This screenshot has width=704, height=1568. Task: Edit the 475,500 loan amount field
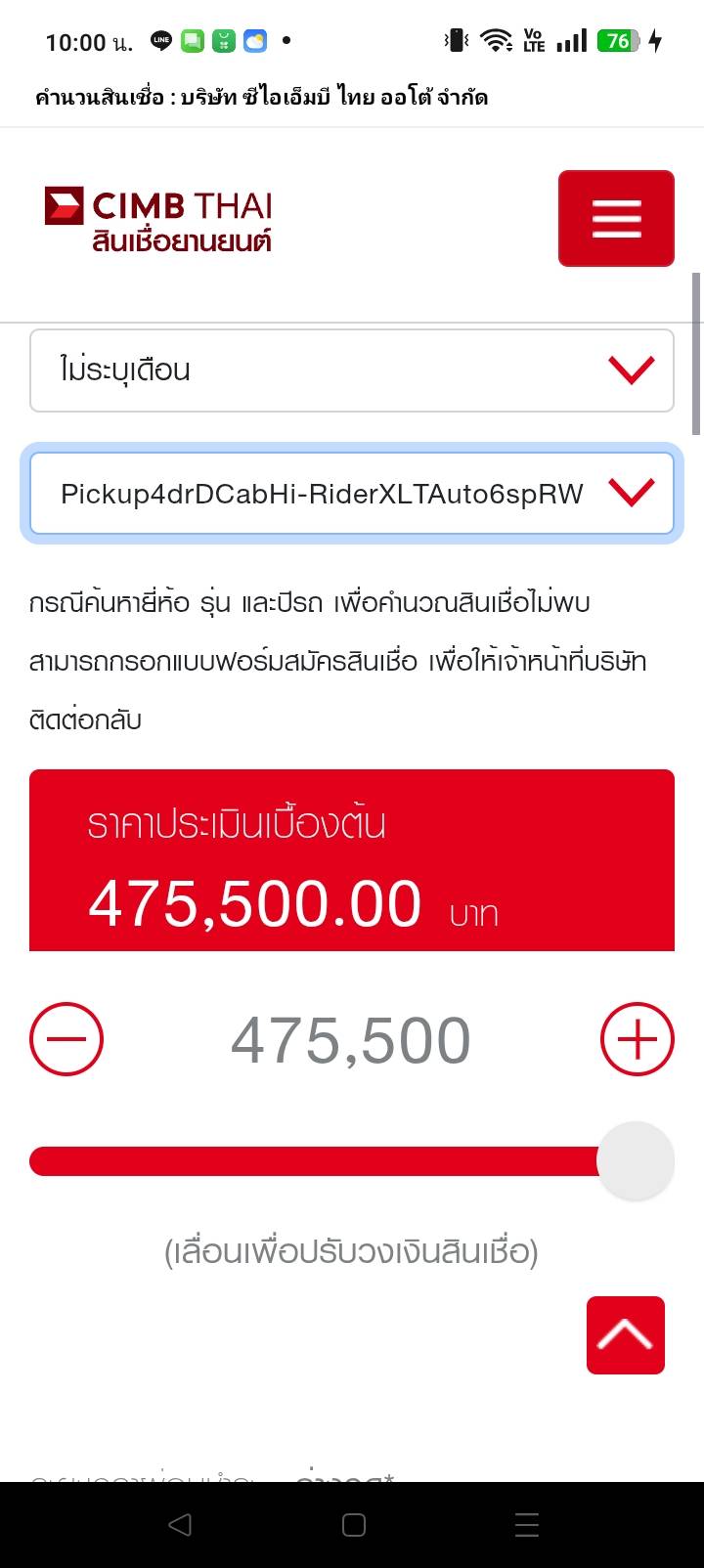coord(351,1040)
